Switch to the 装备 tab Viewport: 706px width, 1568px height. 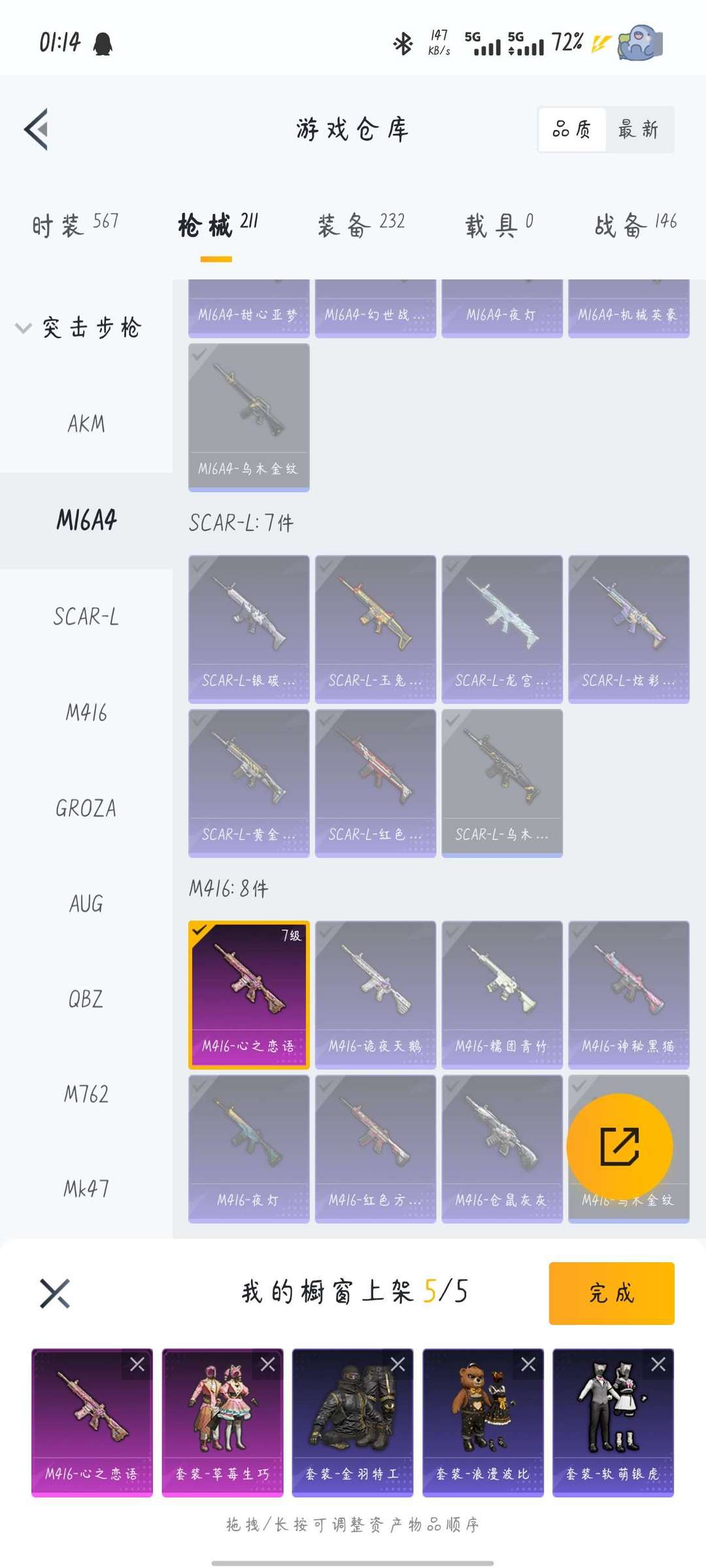(x=361, y=225)
